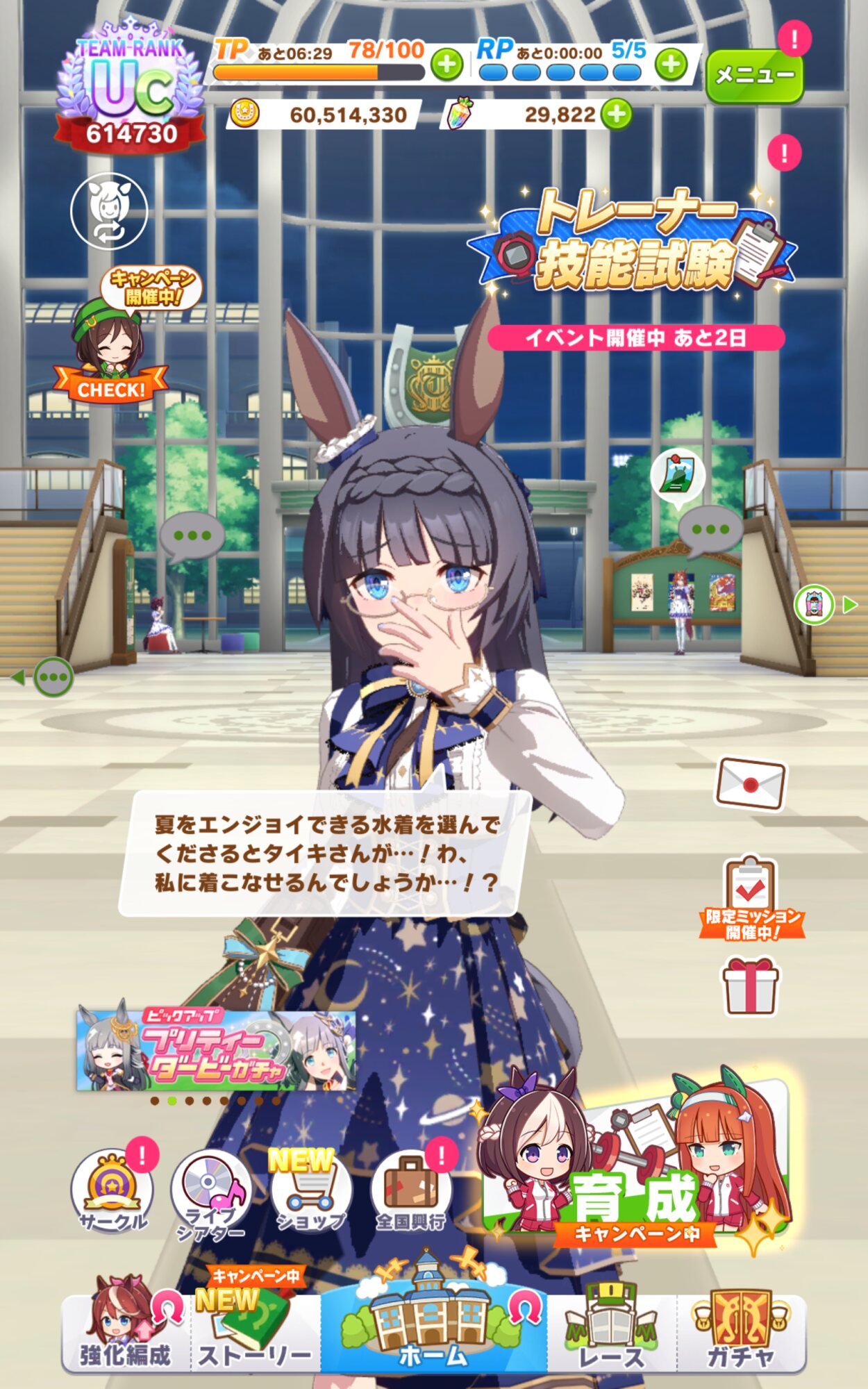
Task: Open the mail envelope icon
Action: pos(751,783)
